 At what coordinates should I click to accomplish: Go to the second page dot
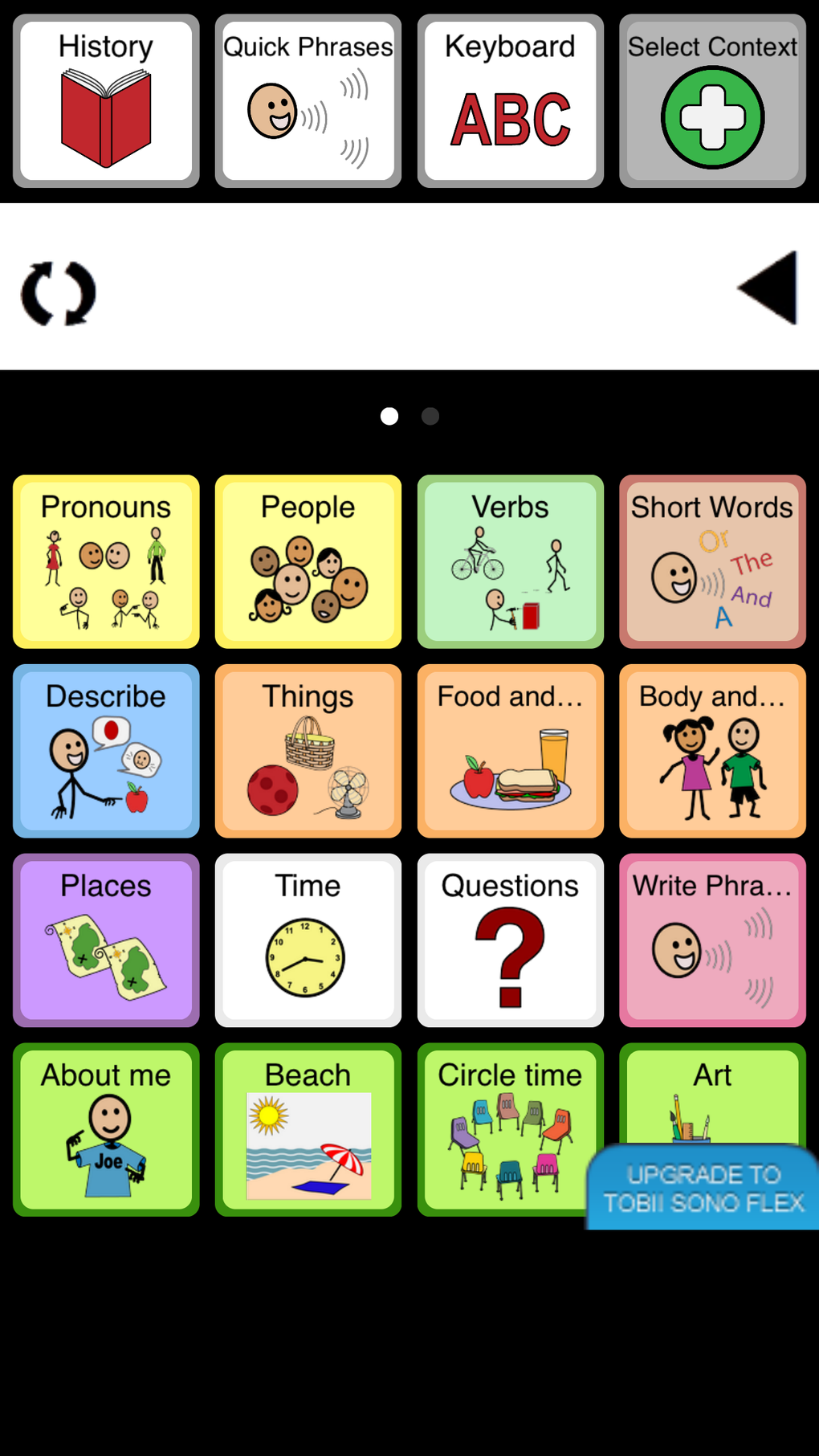click(430, 416)
